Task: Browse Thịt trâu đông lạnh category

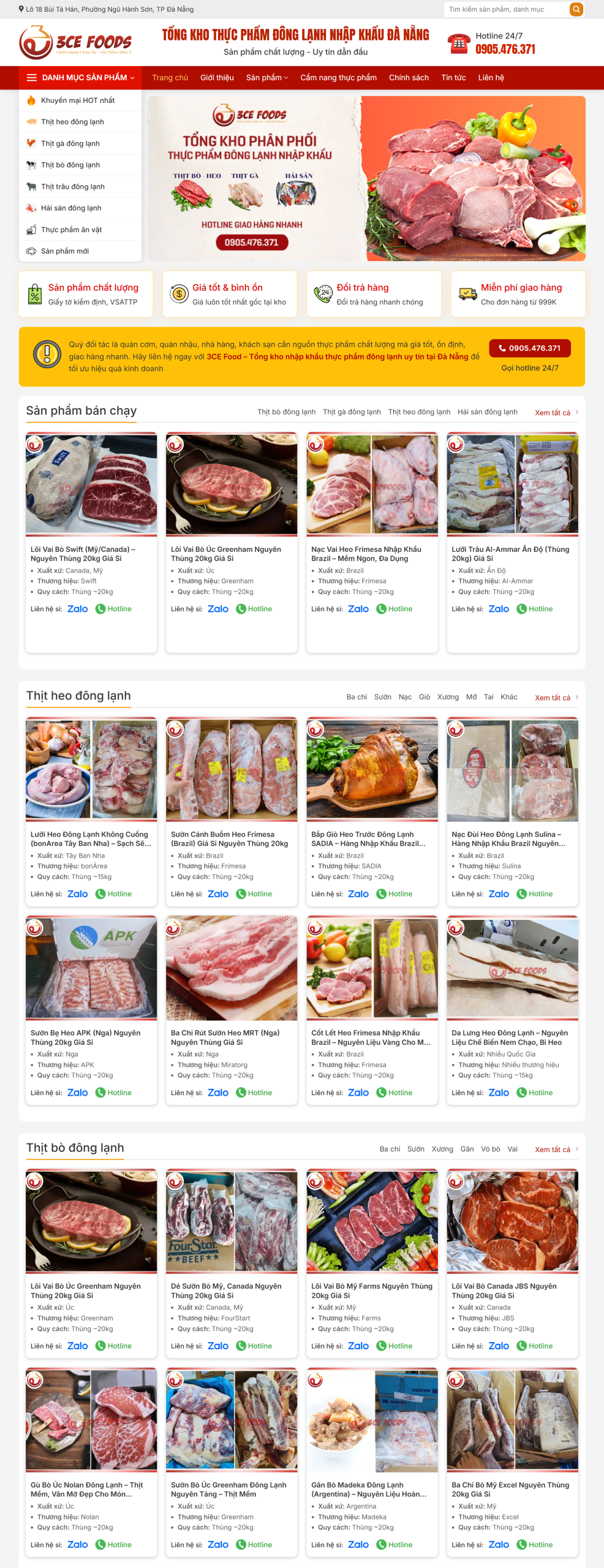Action: 72,187
